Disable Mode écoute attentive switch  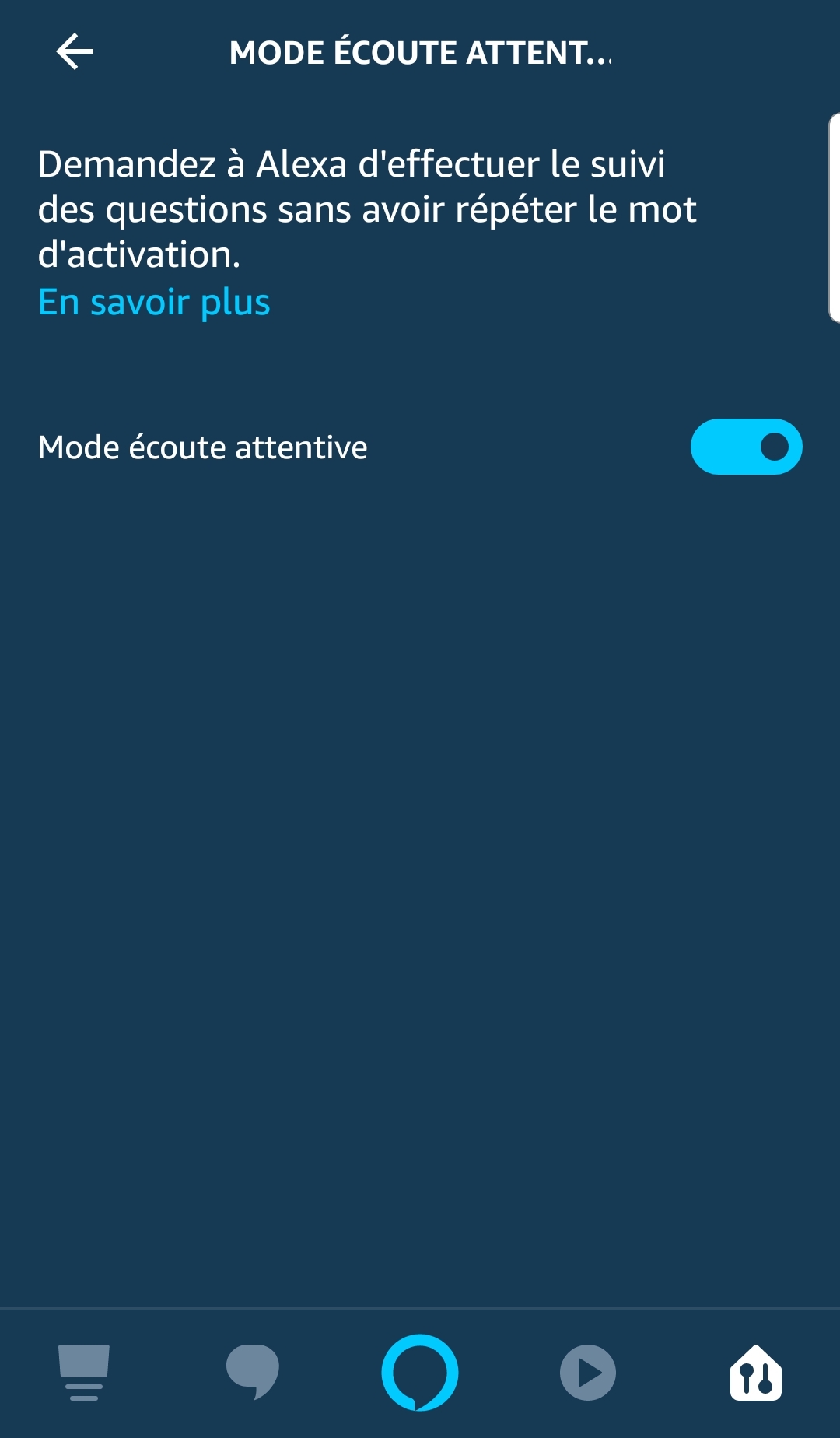tap(746, 447)
